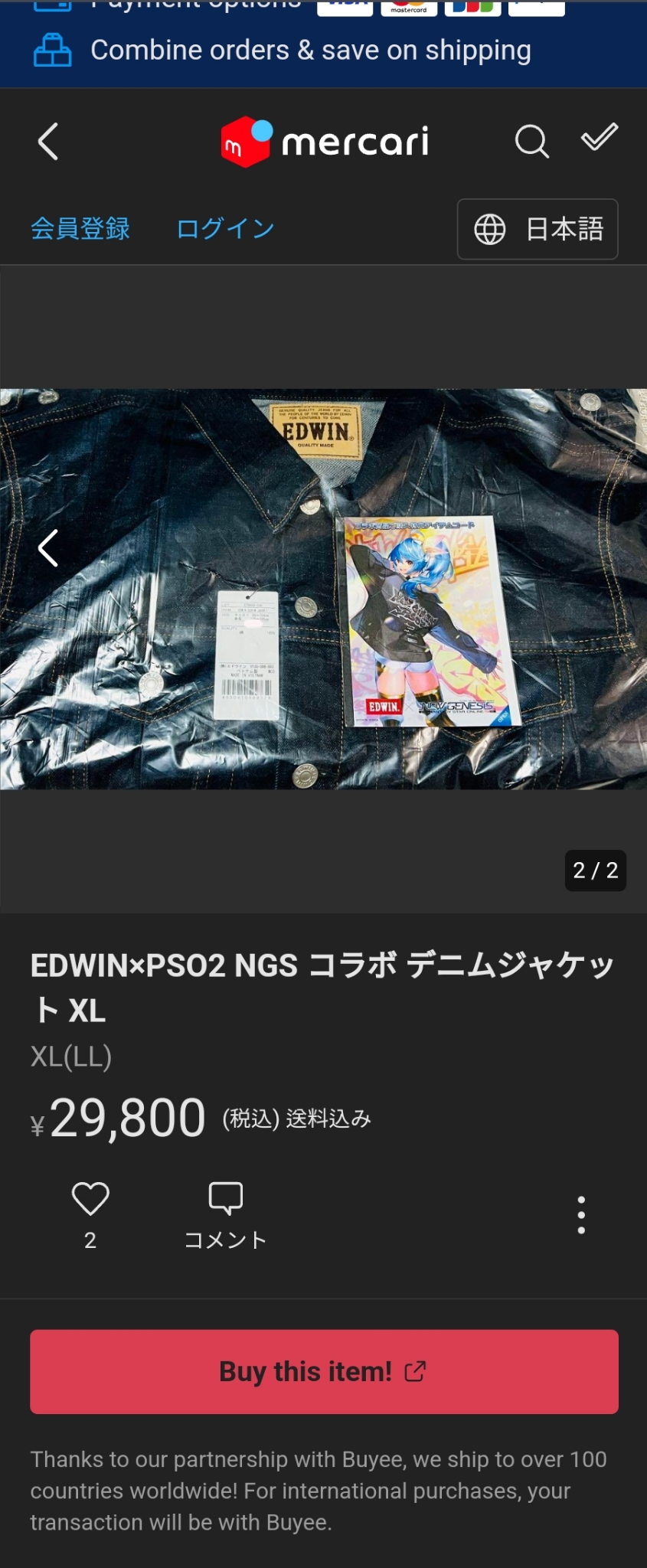Image resolution: width=647 pixels, height=1568 pixels.
Task: Open 会員登録 member registration link
Action: (80, 228)
